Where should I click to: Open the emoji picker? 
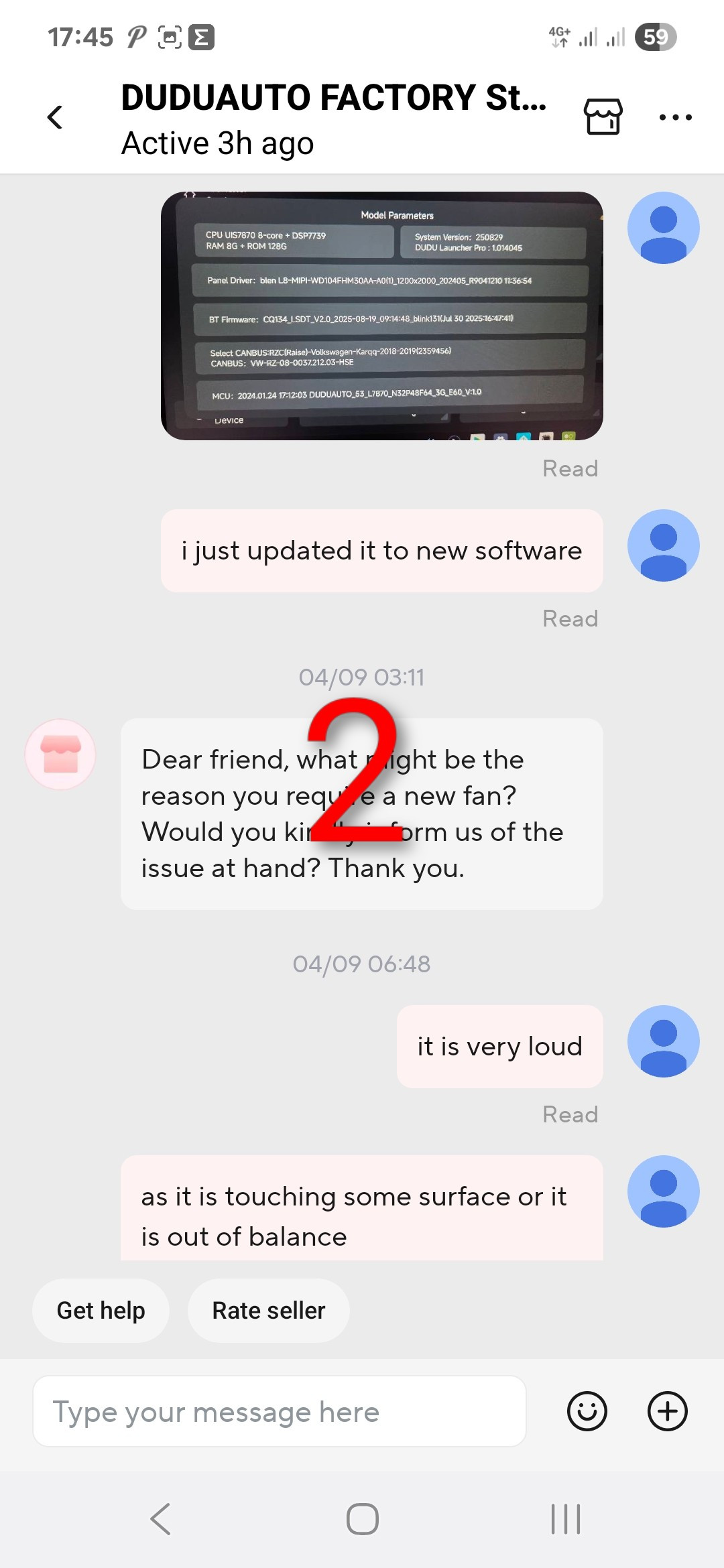tap(587, 1411)
